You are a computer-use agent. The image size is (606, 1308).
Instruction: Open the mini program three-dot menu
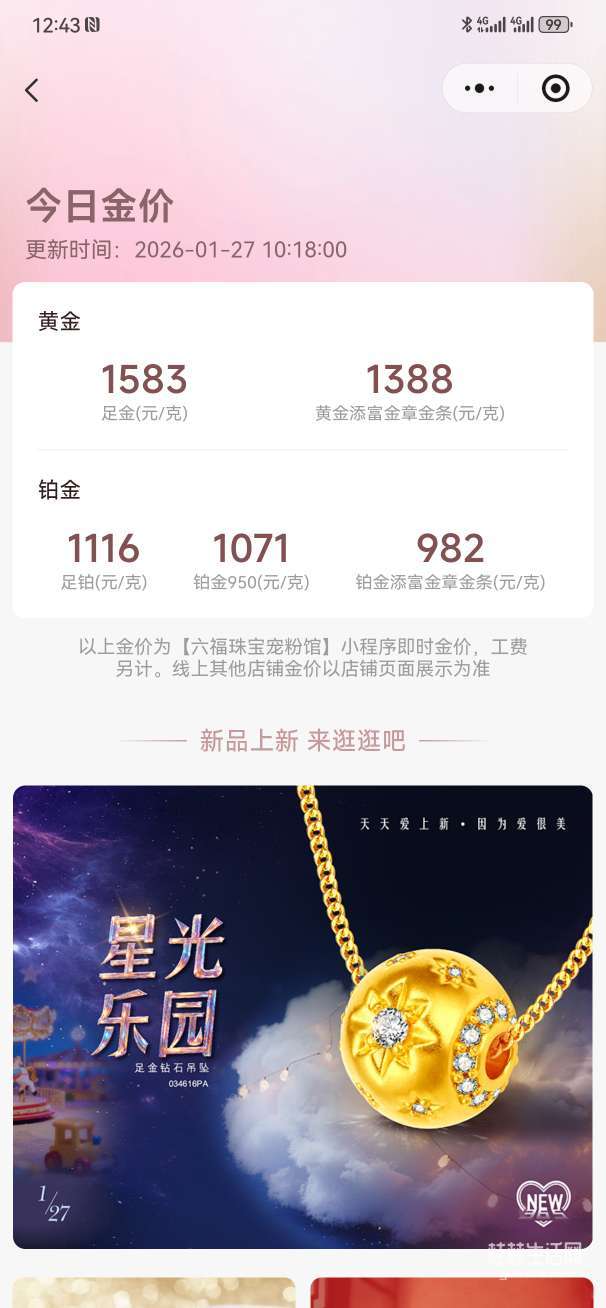click(480, 89)
